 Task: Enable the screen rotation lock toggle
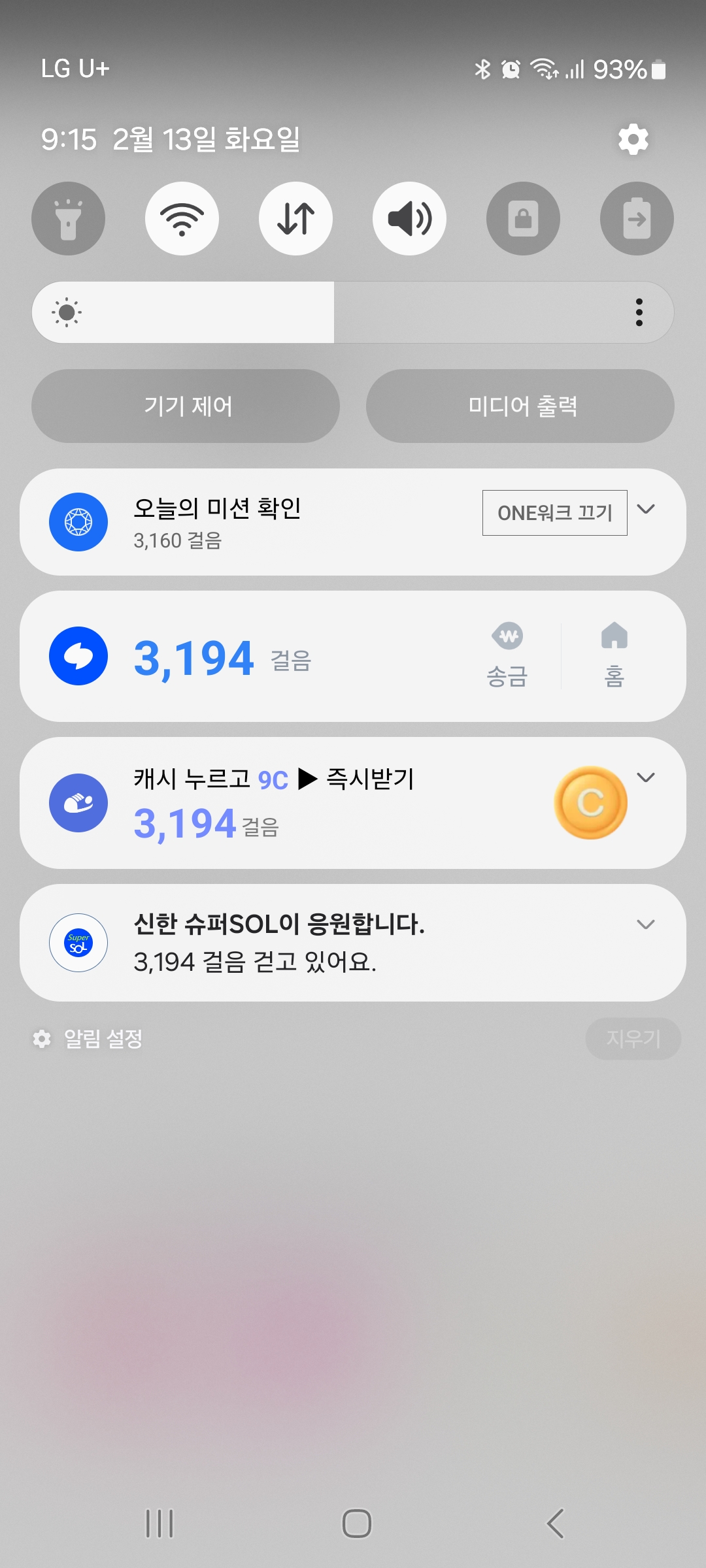523,218
